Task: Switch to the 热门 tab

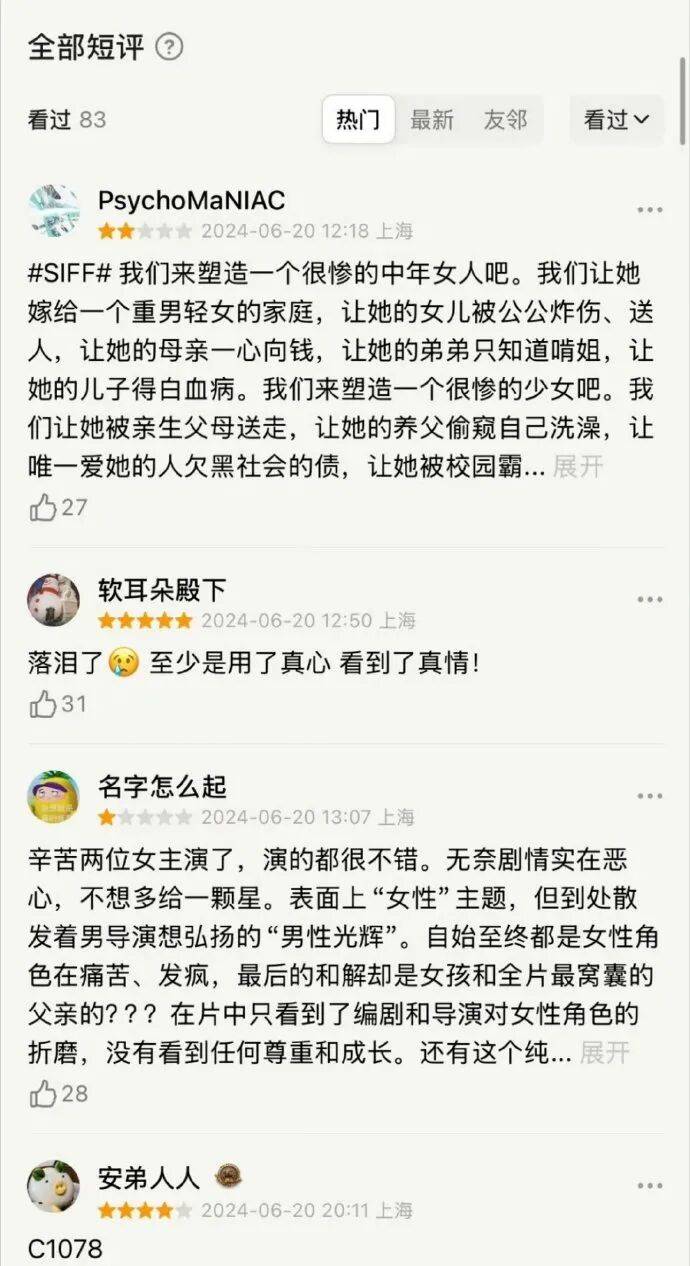Action: [358, 120]
